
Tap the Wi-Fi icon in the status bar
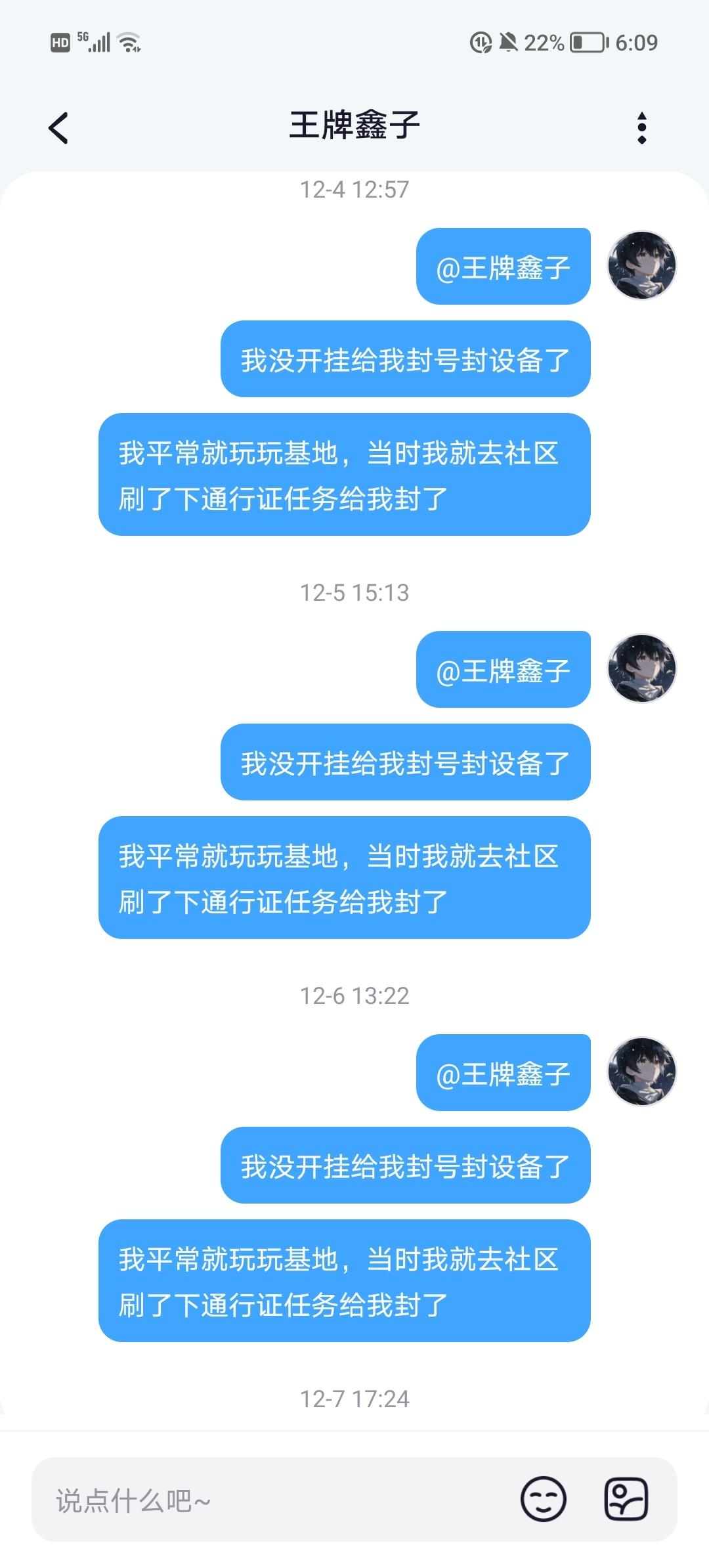(129, 43)
